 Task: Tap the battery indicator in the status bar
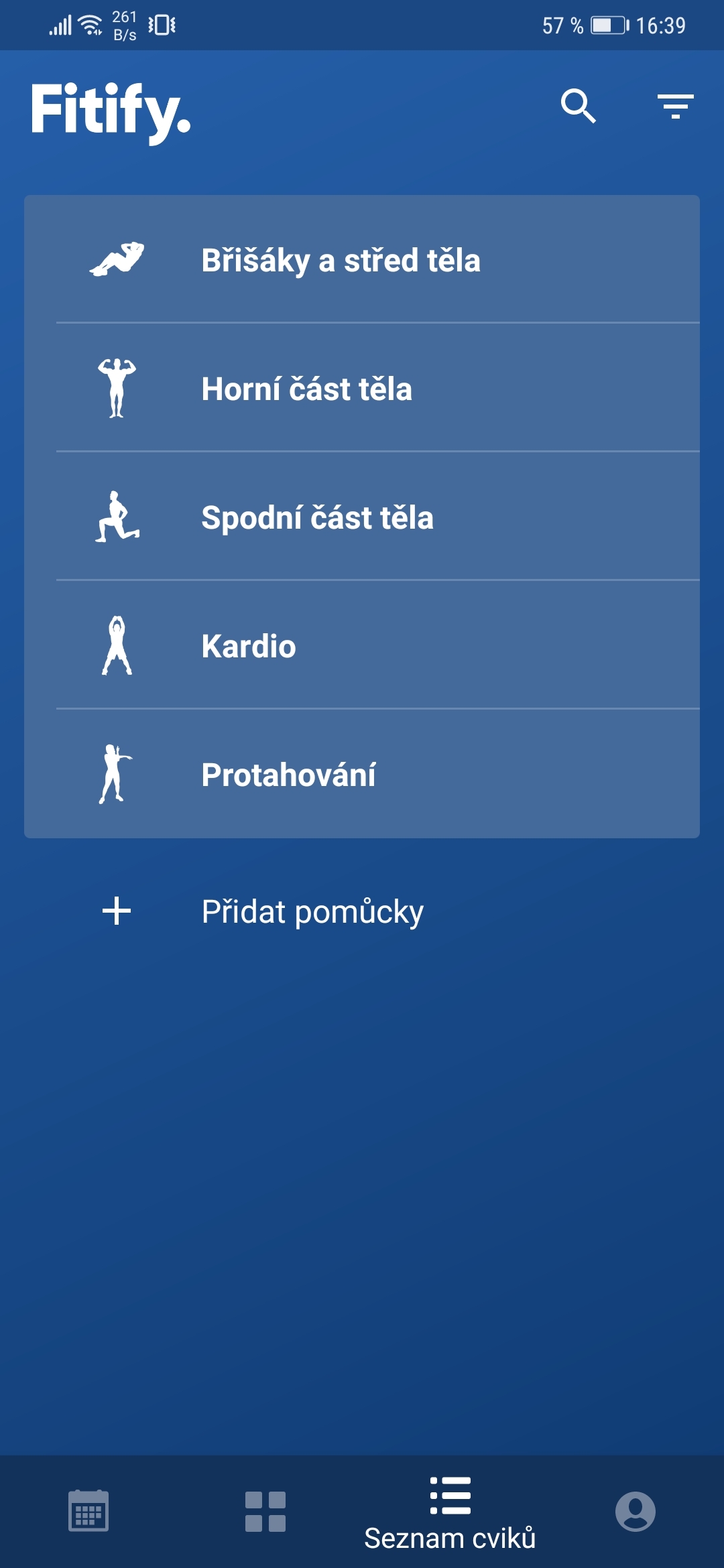click(605, 25)
